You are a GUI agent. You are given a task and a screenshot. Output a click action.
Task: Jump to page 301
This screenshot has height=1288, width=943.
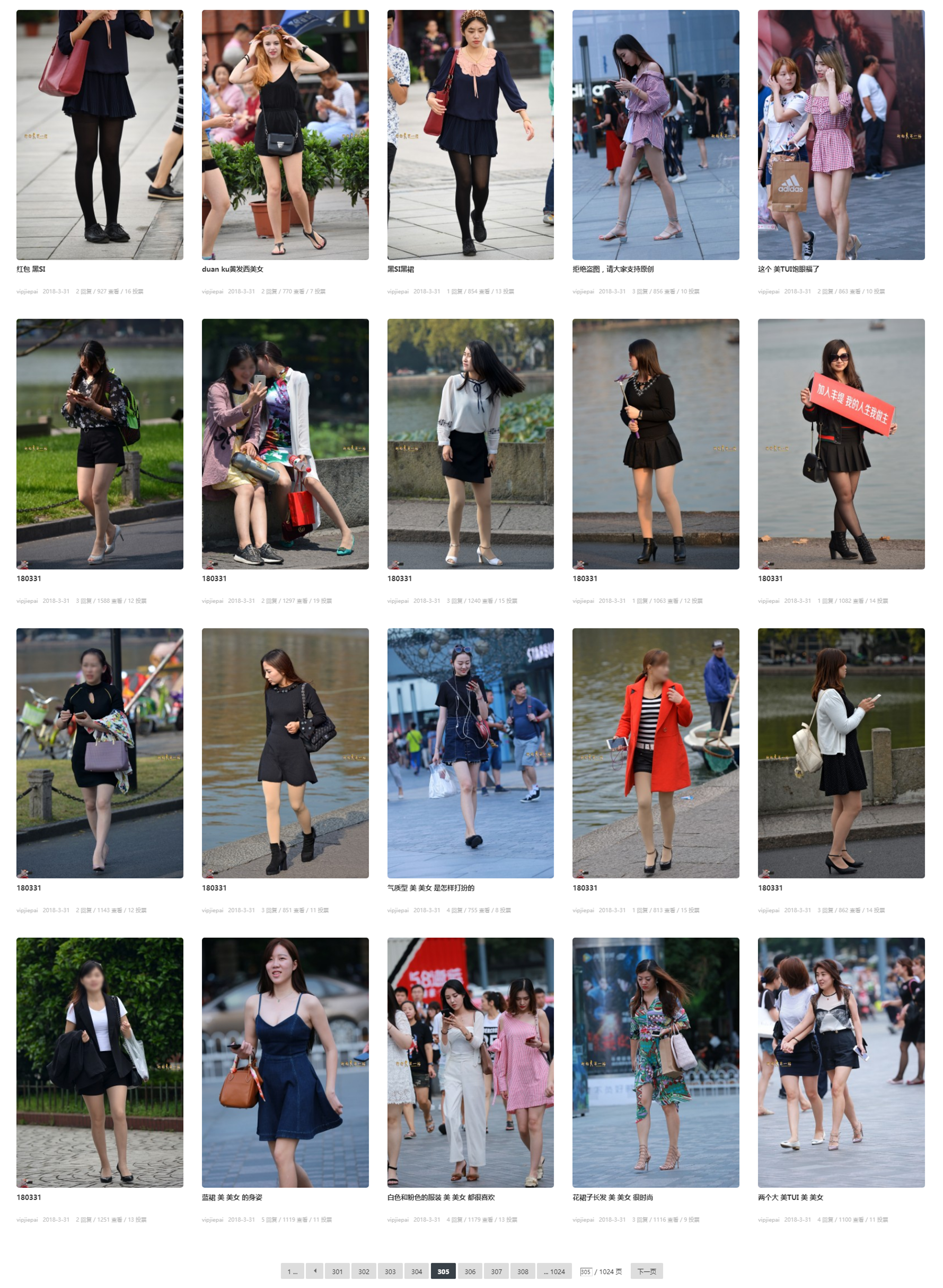tap(337, 1272)
